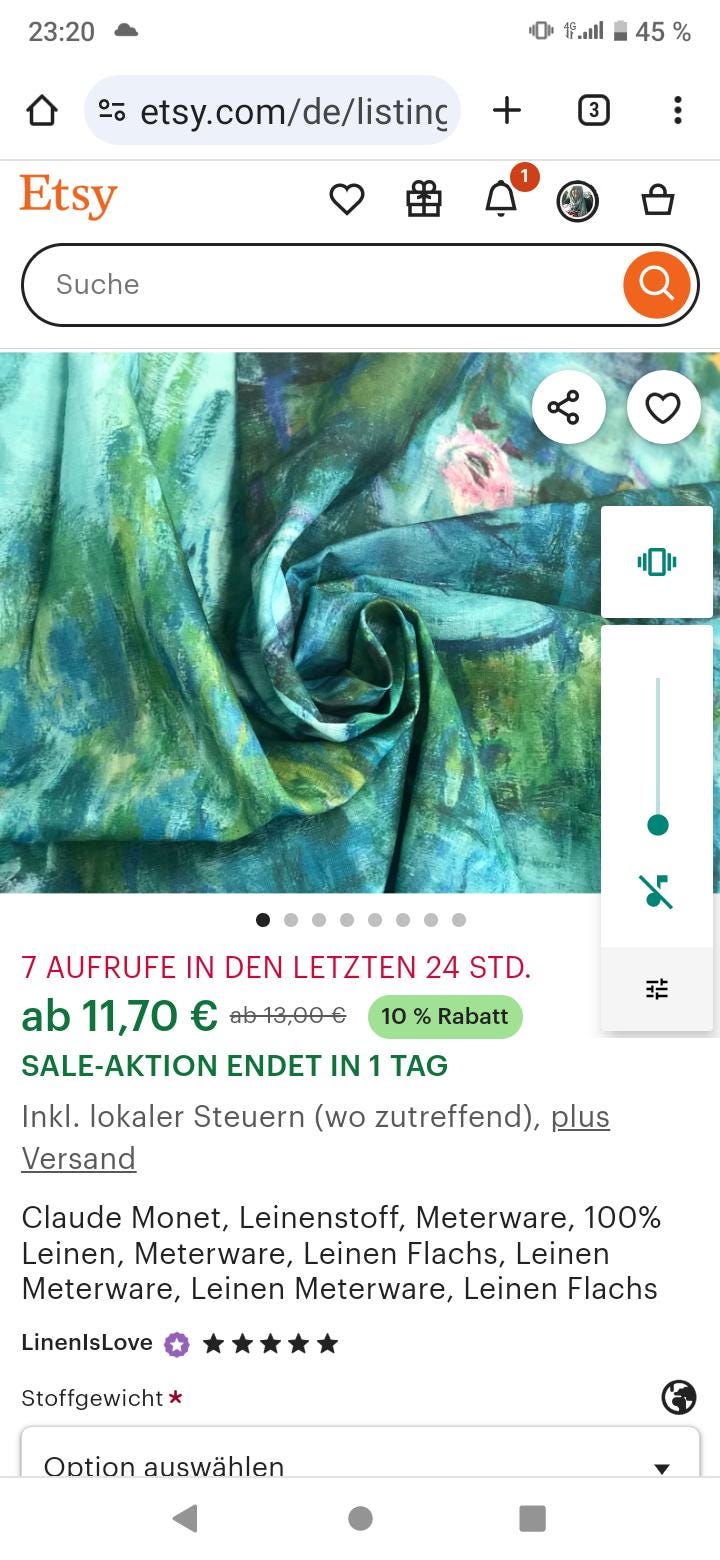
Task: Favorite this Claude Monet fabric listing
Action: (x=663, y=407)
